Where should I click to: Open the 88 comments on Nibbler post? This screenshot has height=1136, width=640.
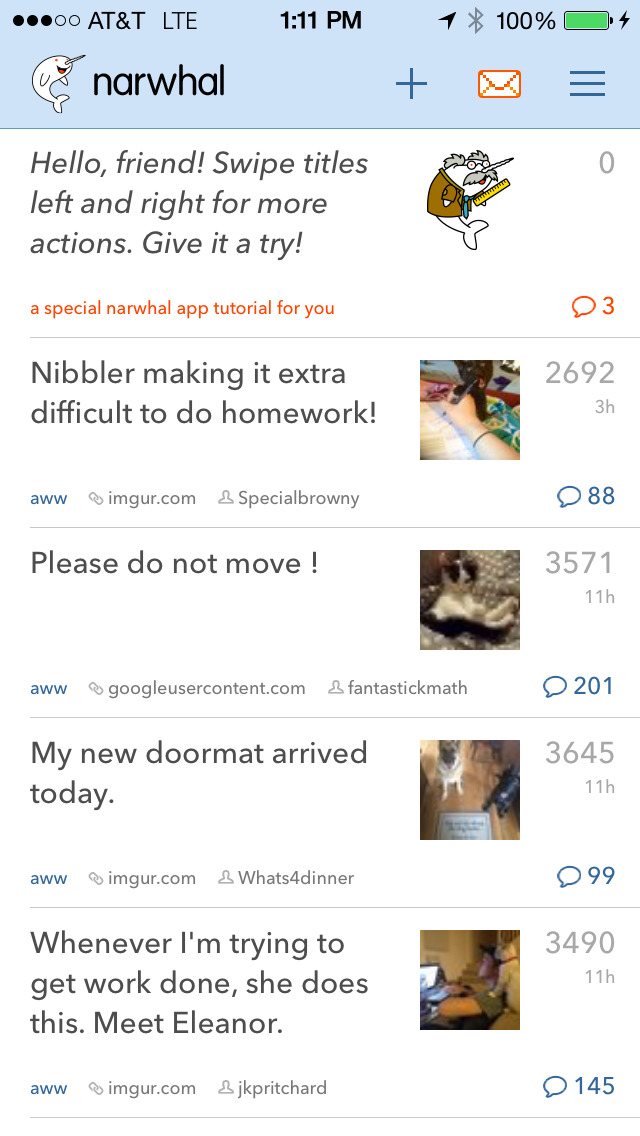tap(586, 496)
